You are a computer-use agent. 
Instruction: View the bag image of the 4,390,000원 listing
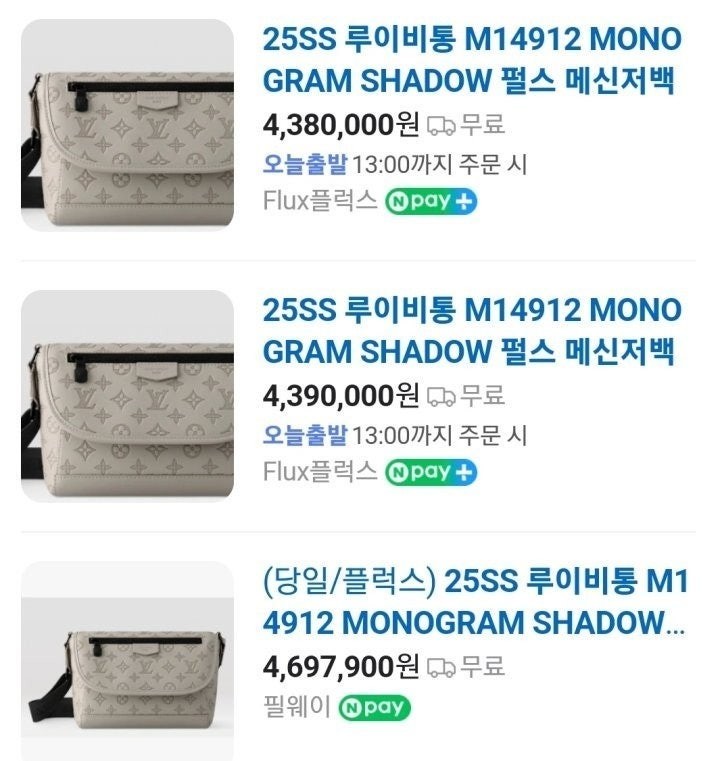click(x=127, y=396)
